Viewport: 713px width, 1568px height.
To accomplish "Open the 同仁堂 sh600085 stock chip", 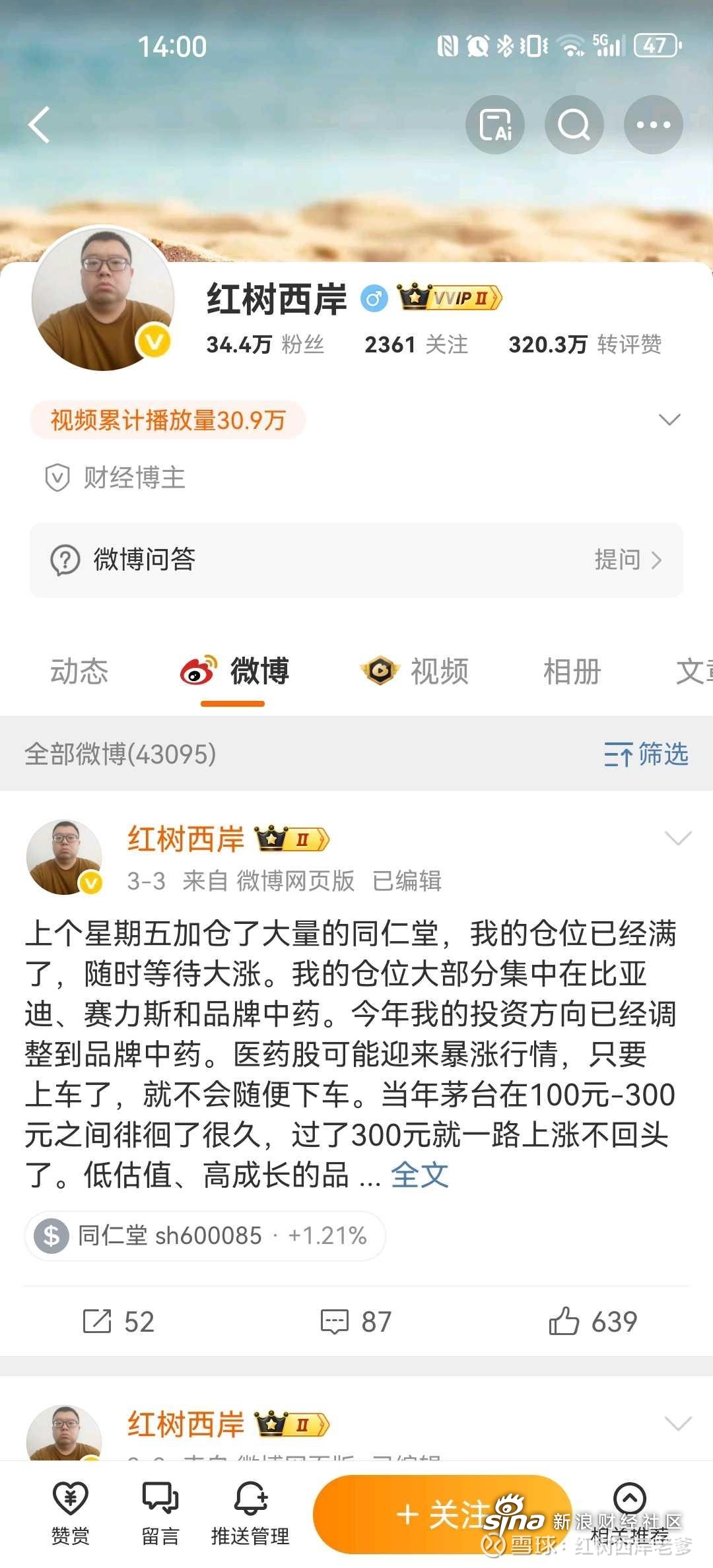I will [x=205, y=1235].
